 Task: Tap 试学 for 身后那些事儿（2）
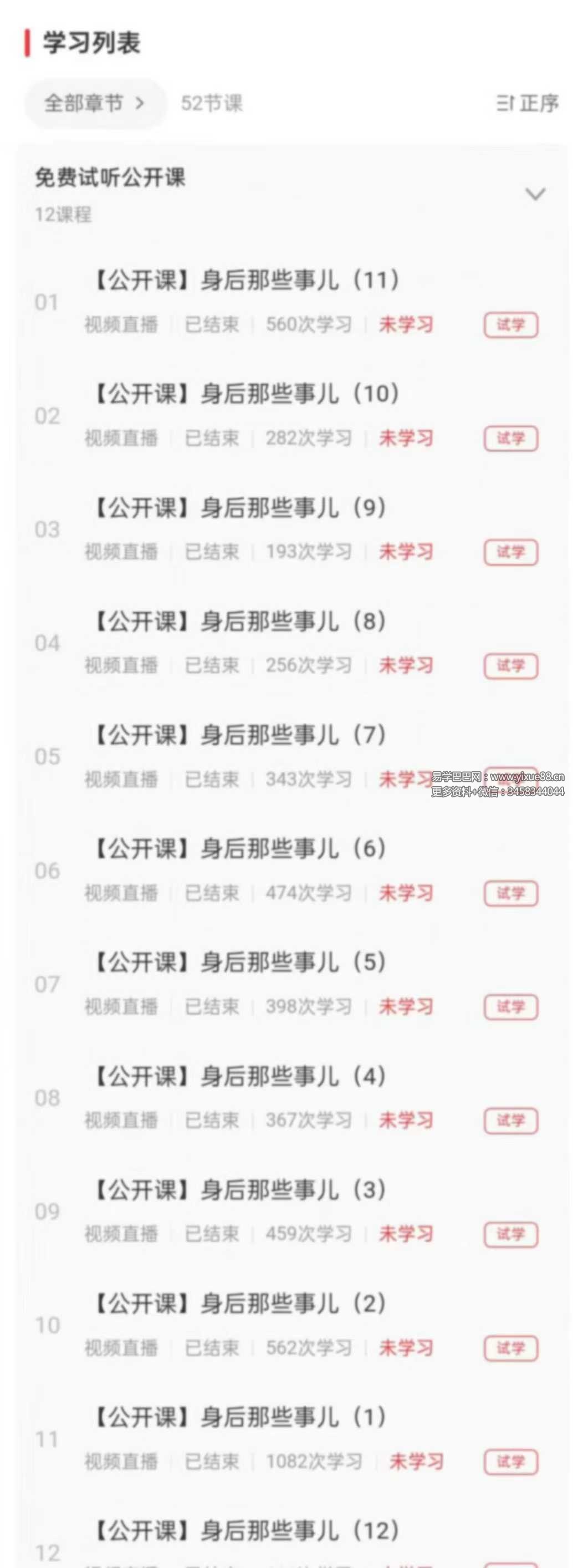(510, 1348)
